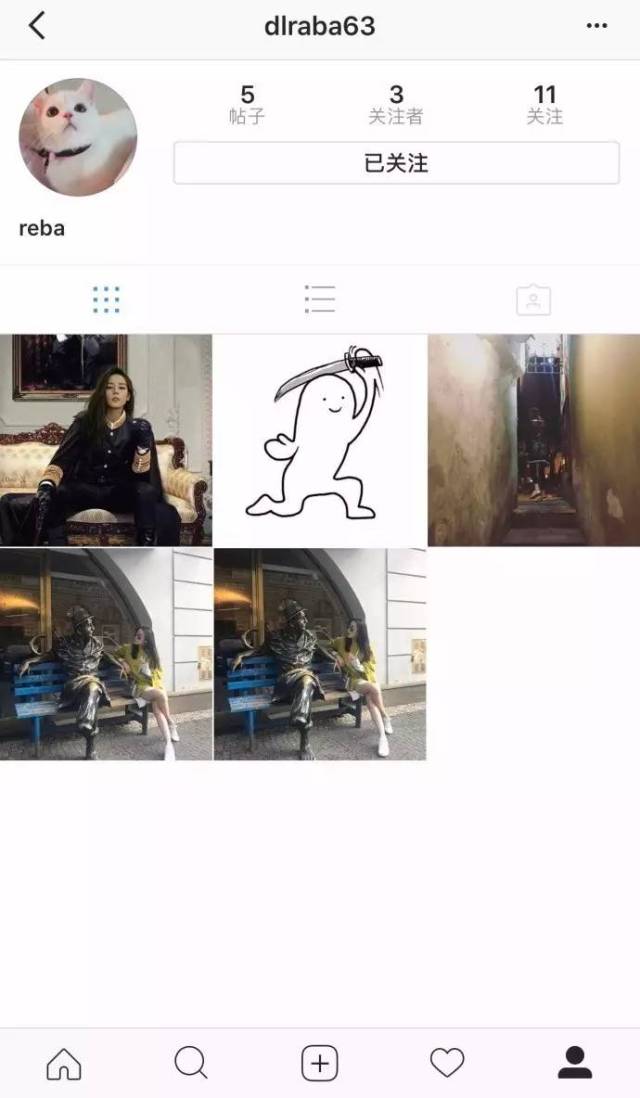
Task: Go back using the back arrow
Action: click(37, 26)
